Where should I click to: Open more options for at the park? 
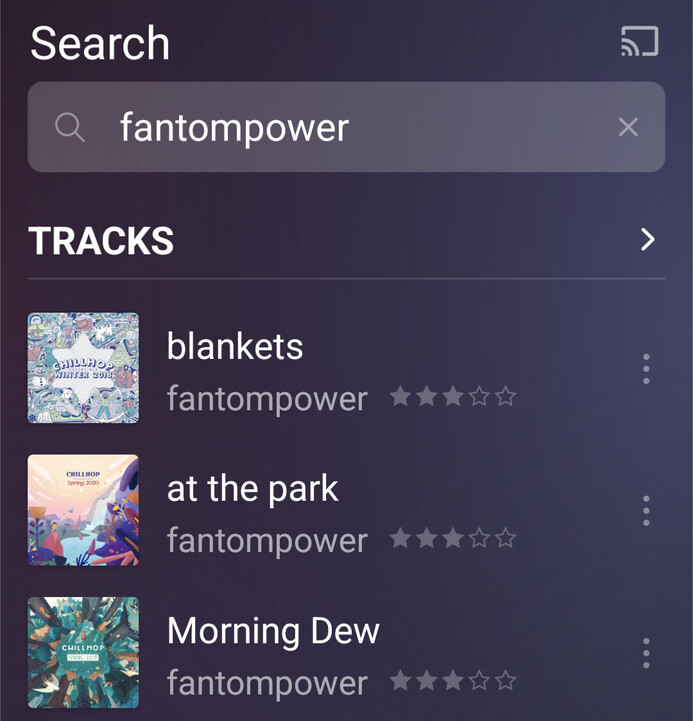pyautogui.click(x=646, y=511)
